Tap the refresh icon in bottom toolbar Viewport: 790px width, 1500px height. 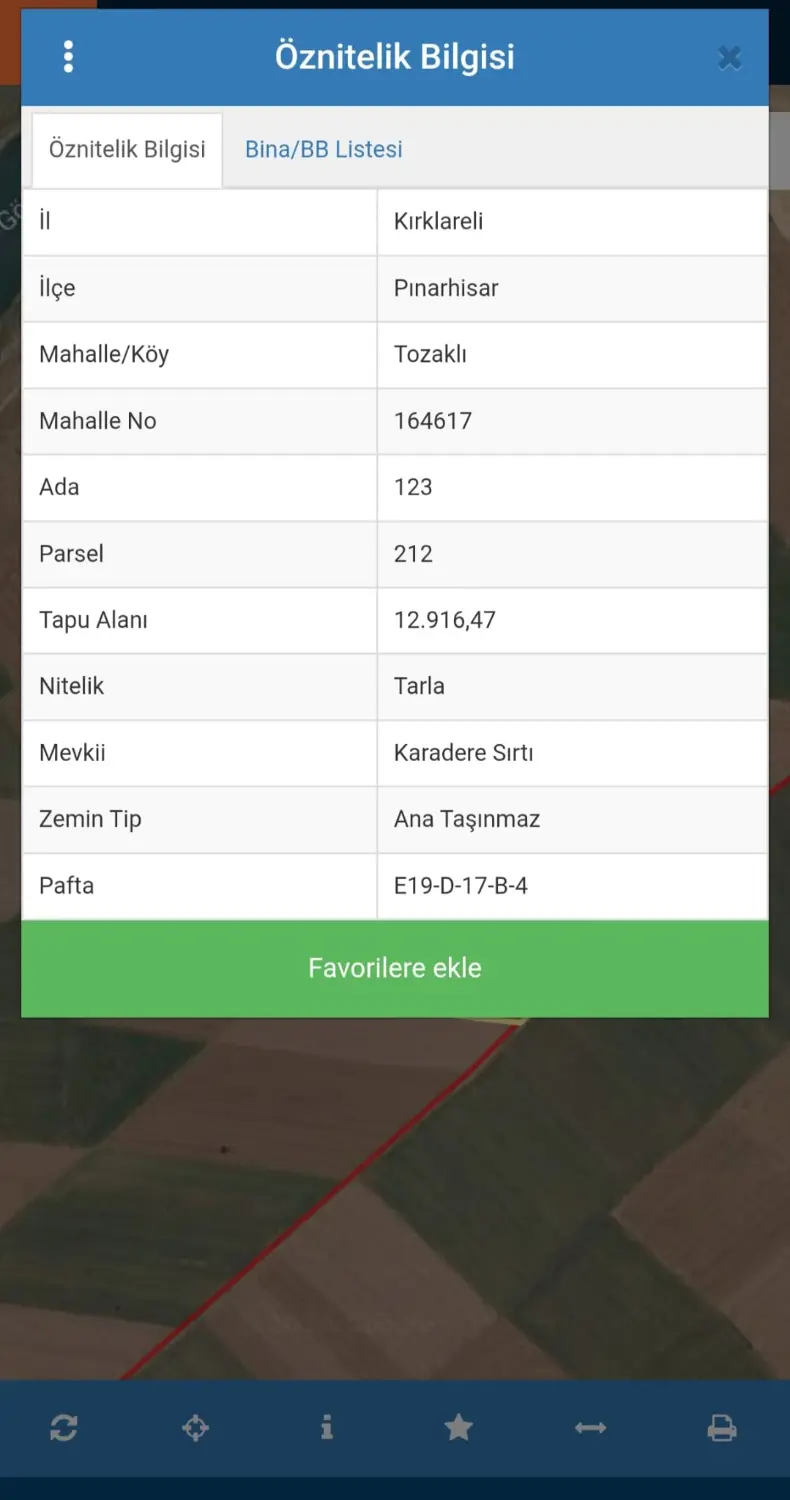64,1428
